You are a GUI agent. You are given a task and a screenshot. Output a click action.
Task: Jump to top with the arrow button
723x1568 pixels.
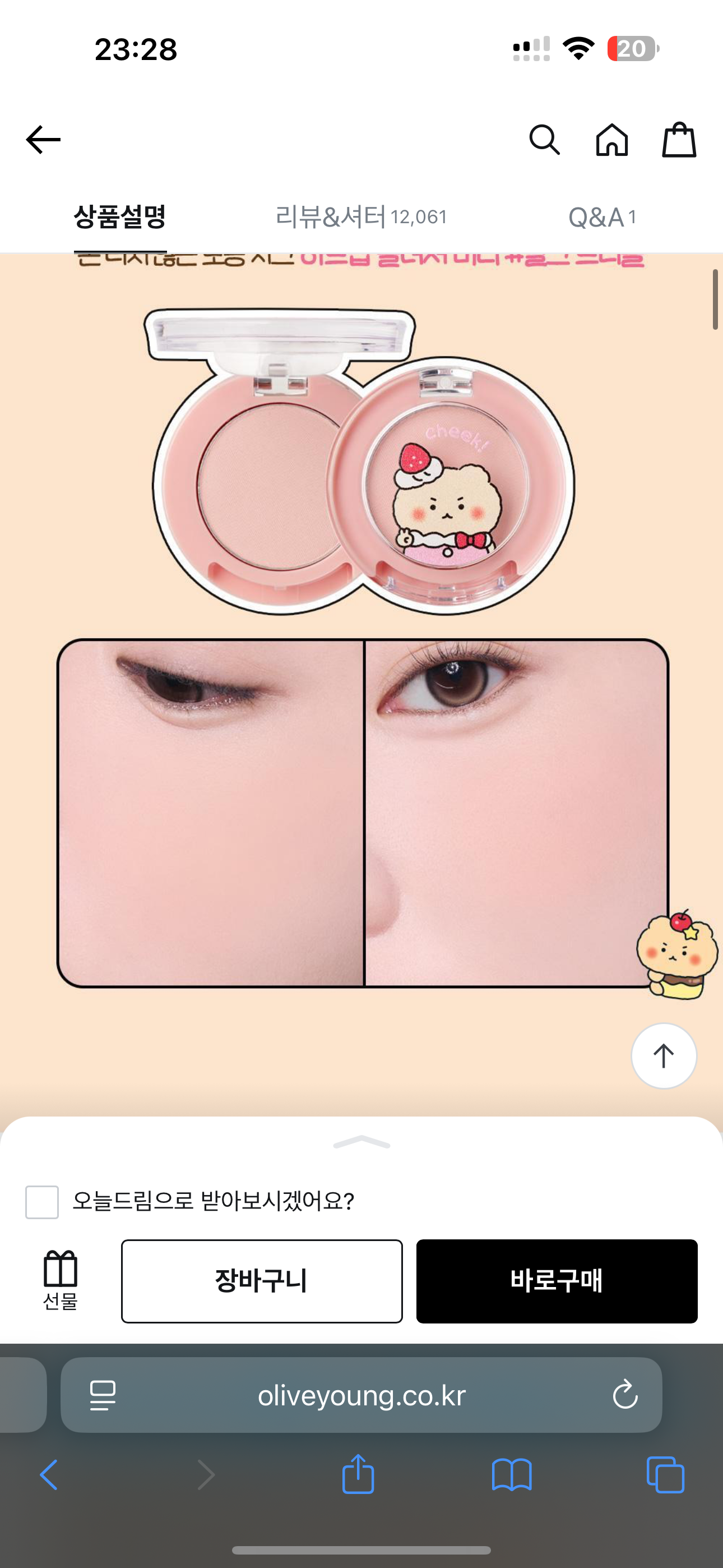664,1056
